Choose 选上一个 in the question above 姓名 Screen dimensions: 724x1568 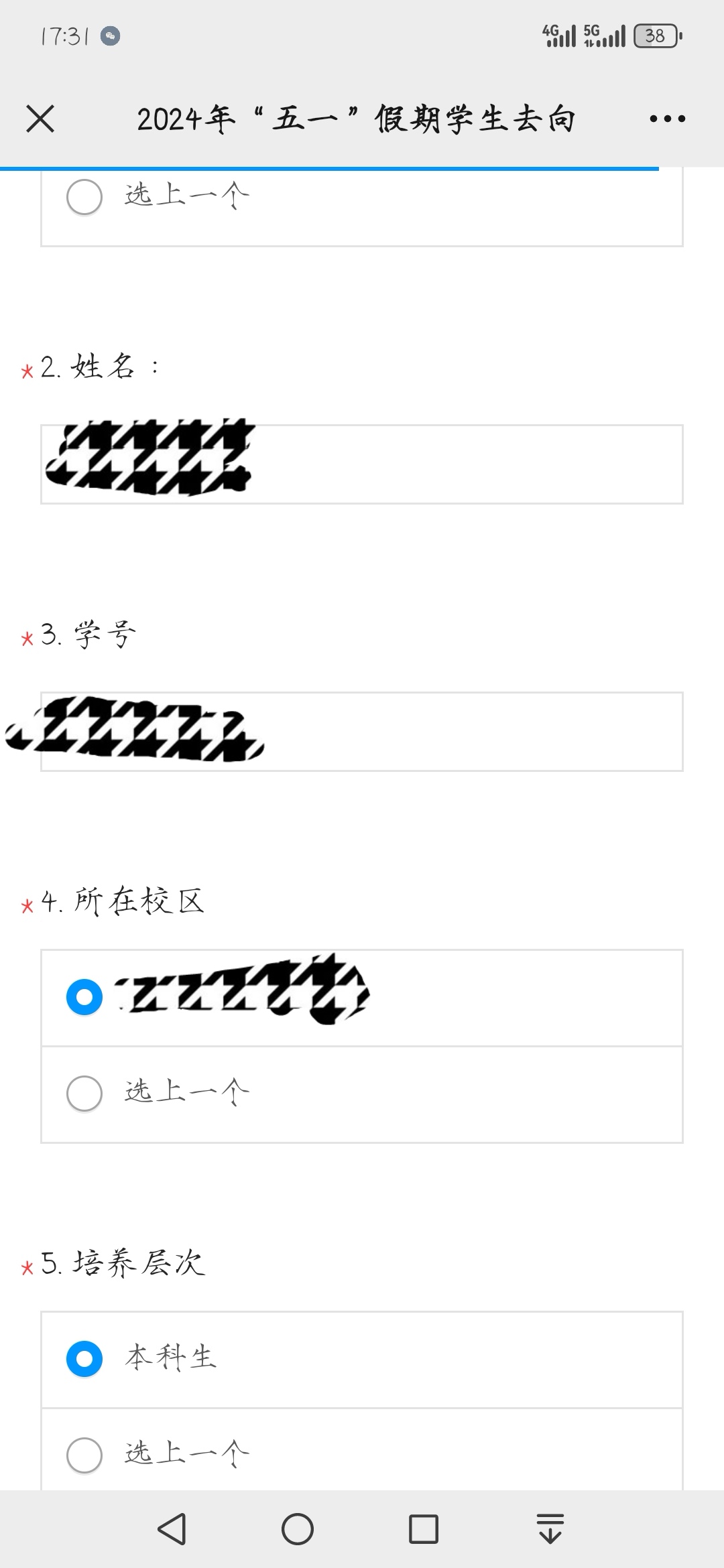(x=84, y=198)
